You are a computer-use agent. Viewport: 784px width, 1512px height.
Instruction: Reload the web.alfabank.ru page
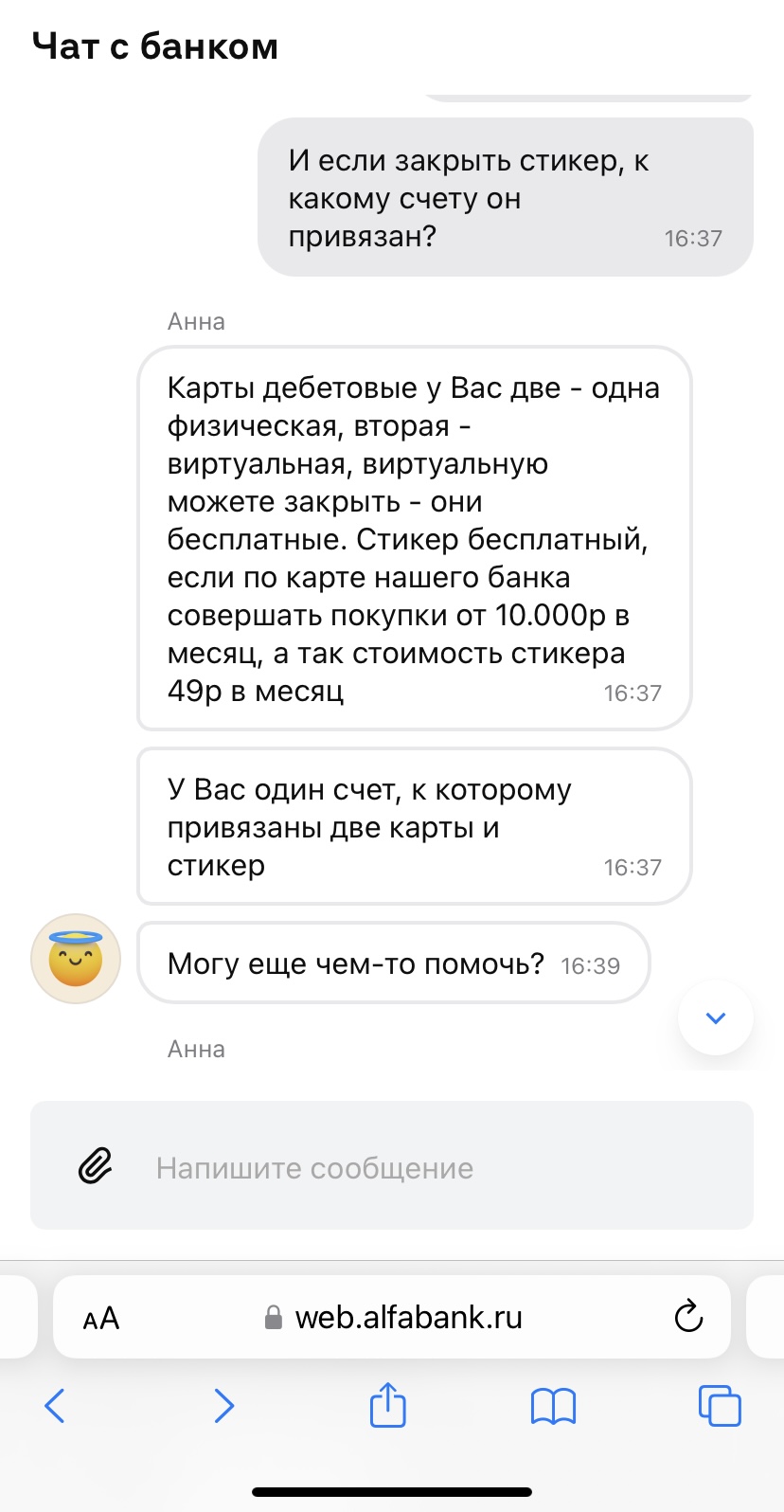688,1317
